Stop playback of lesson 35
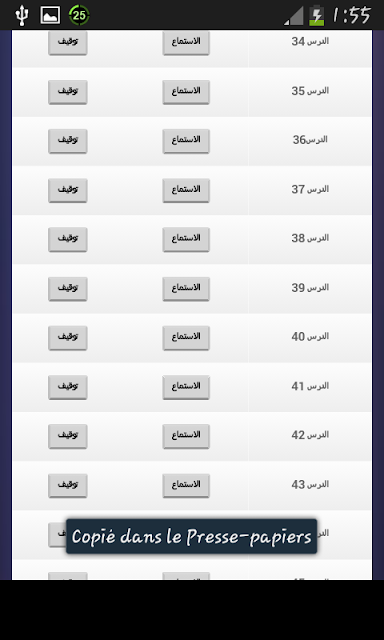Viewport: 384px width, 640px height. (x=68, y=92)
